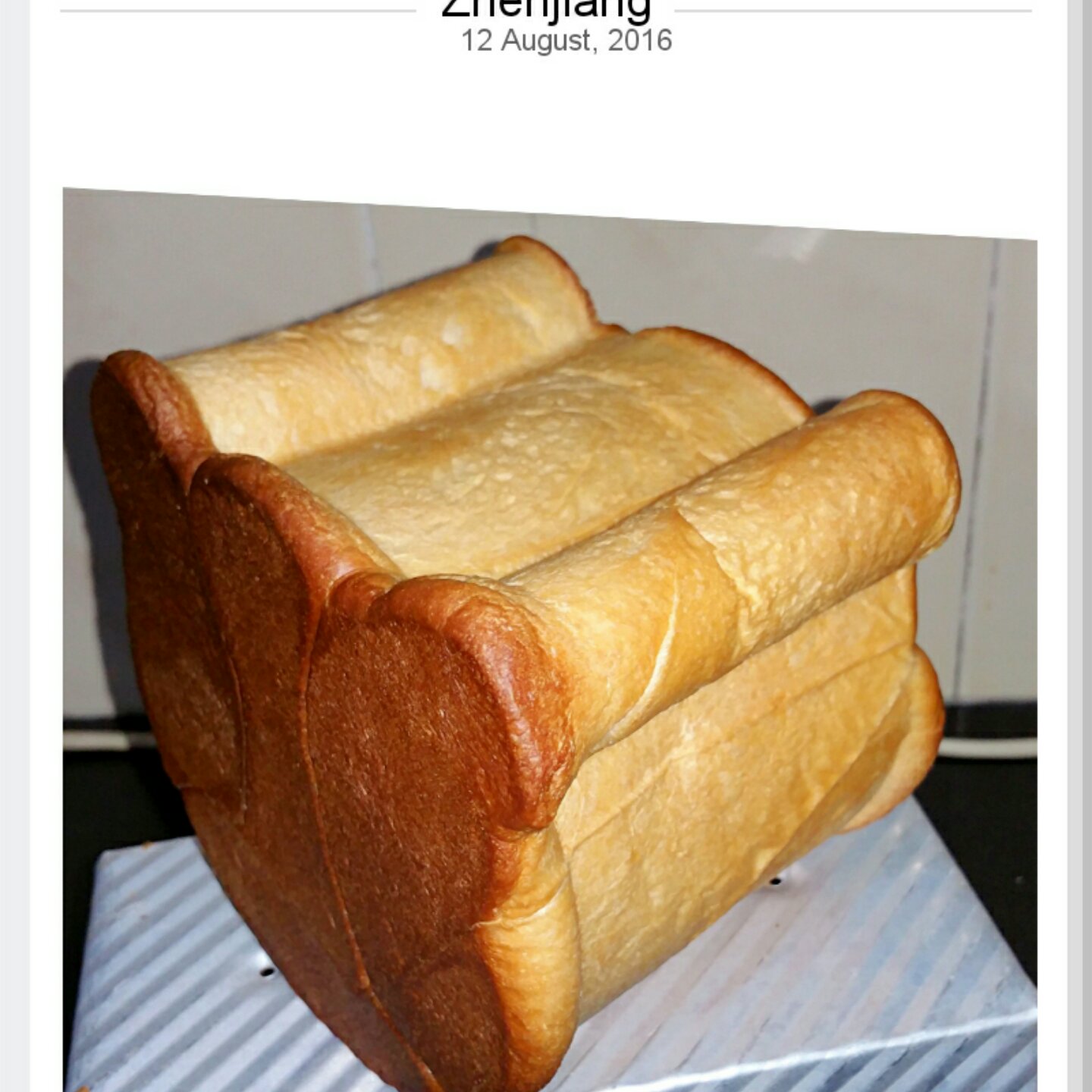The height and width of the screenshot is (1092, 1092).
Task: Open the bread photo from Zhenjiang
Action: click(549, 637)
